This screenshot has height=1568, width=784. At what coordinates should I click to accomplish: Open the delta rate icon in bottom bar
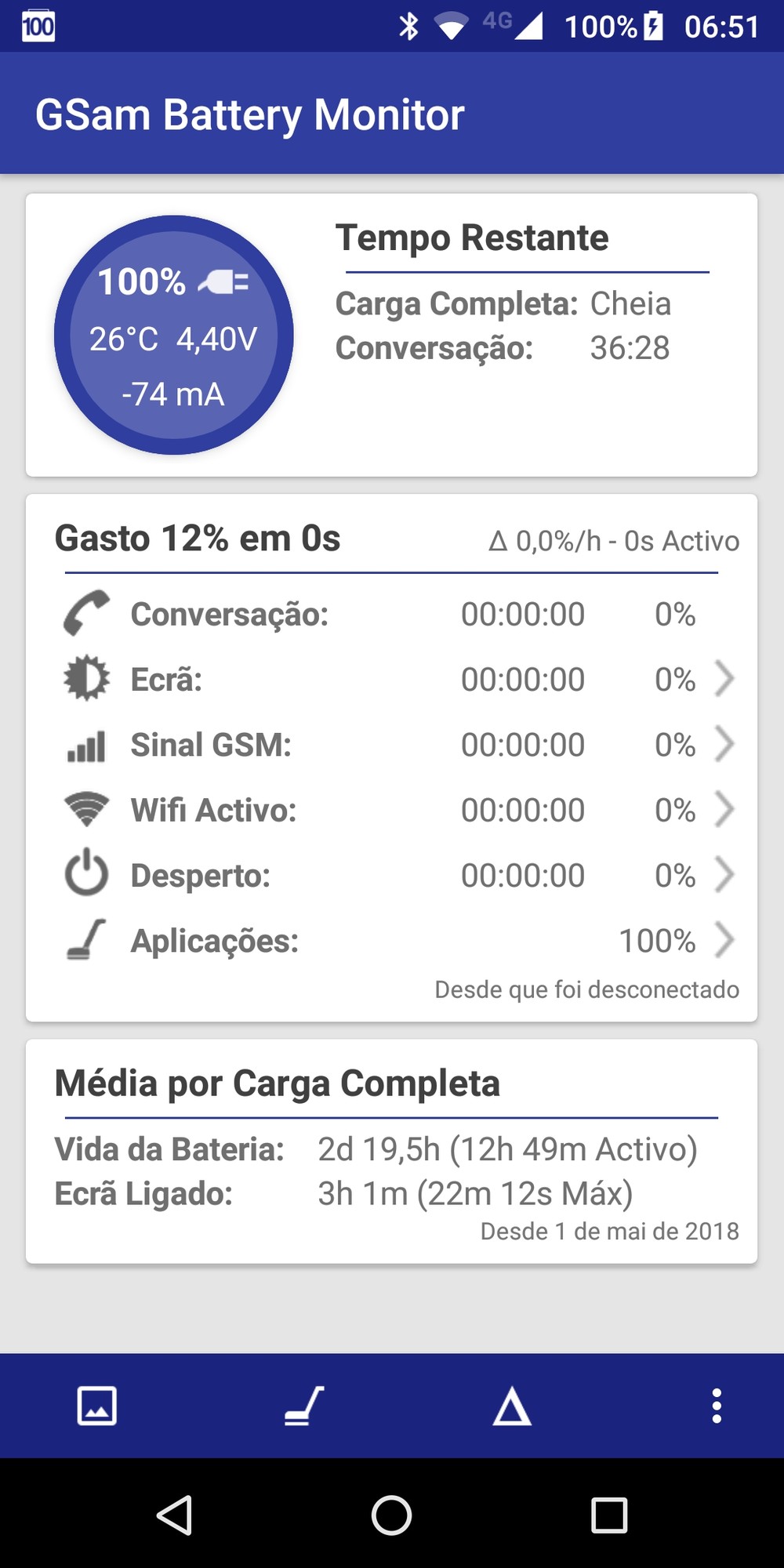512,1405
